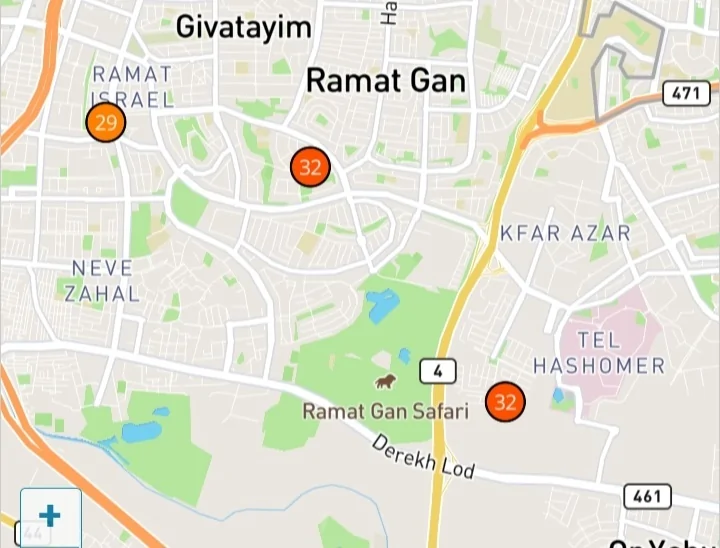Select the 32 marker below Ramat Gan
Viewport: 720px width, 548px height.
[x=310, y=167]
